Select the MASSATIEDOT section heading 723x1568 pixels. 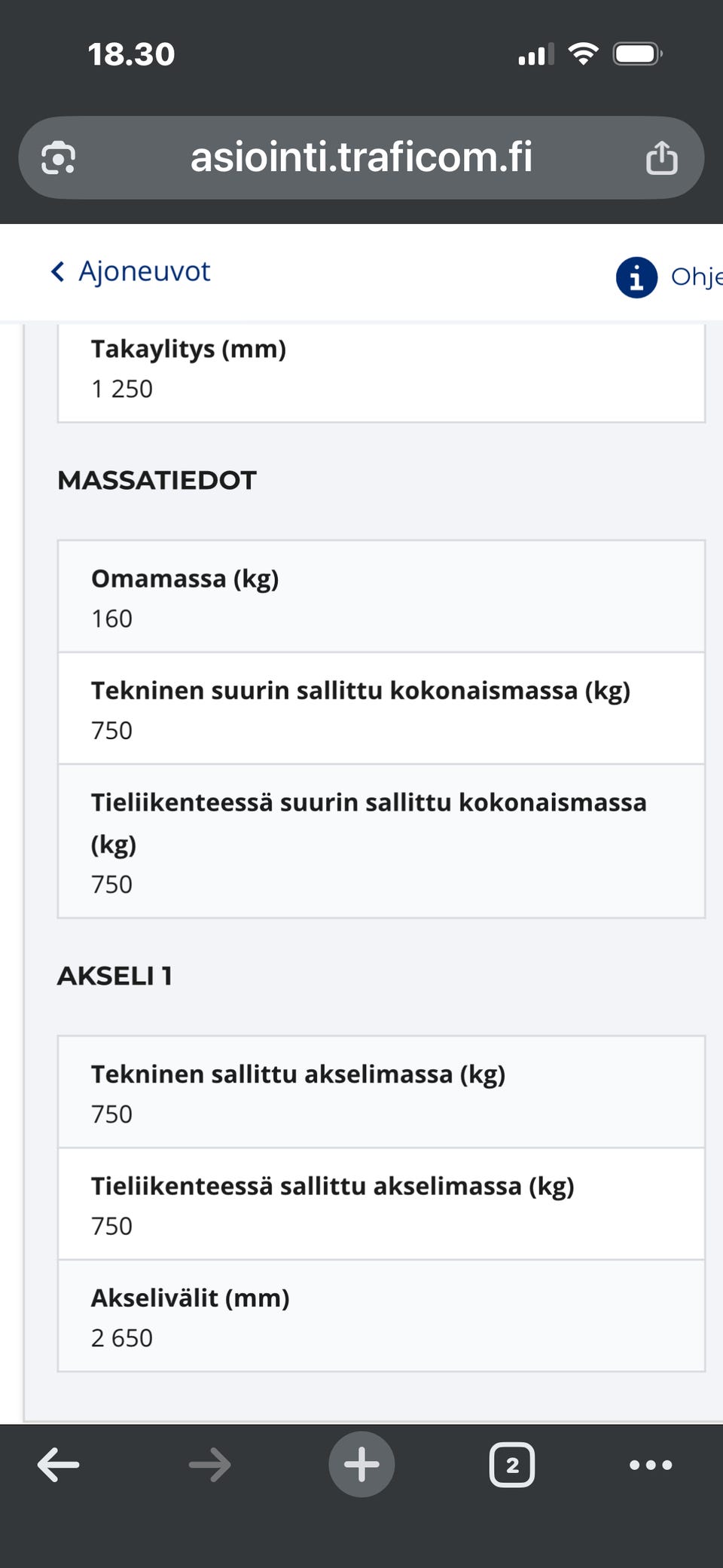point(157,479)
